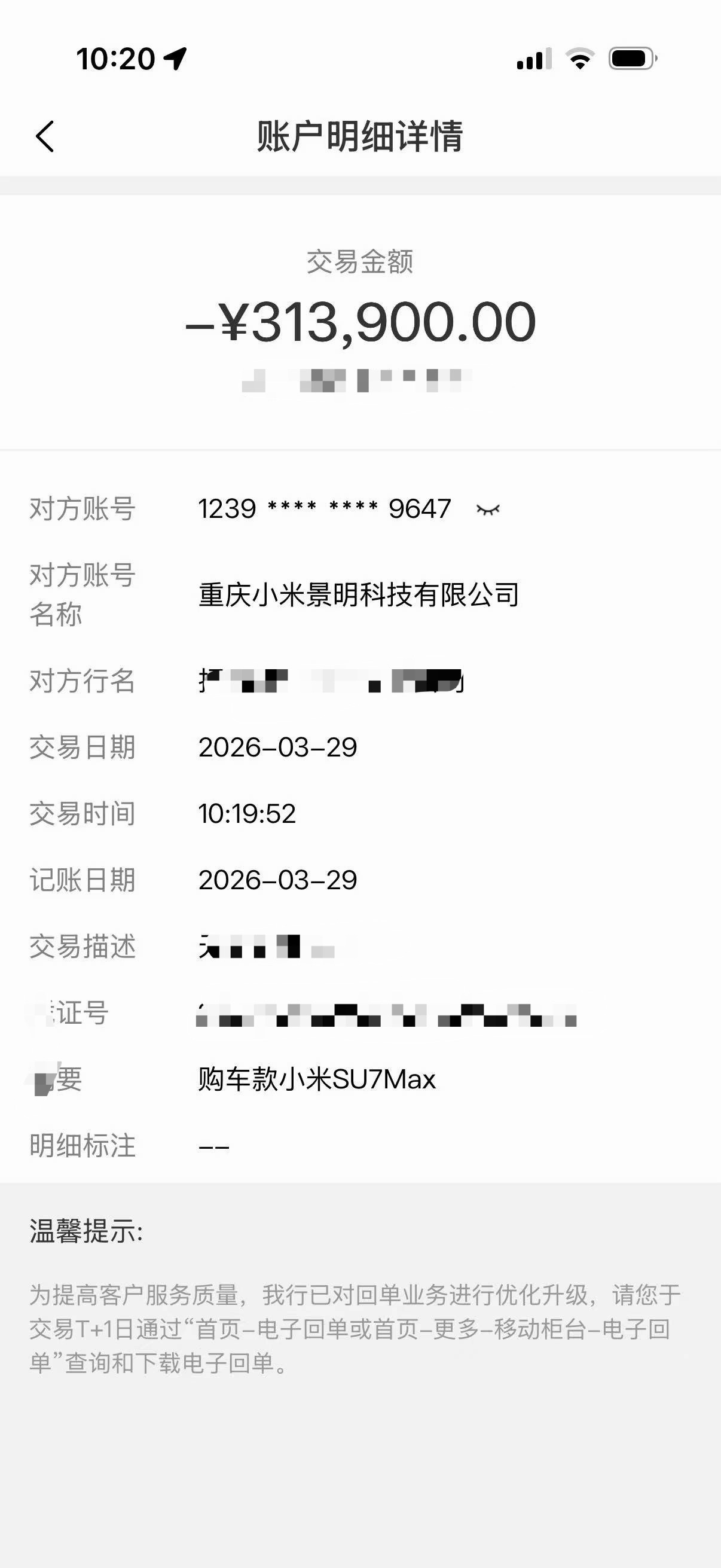This screenshot has height=1568, width=721.
Task: Click the cellular signal icon
Action: coord(533,59)
